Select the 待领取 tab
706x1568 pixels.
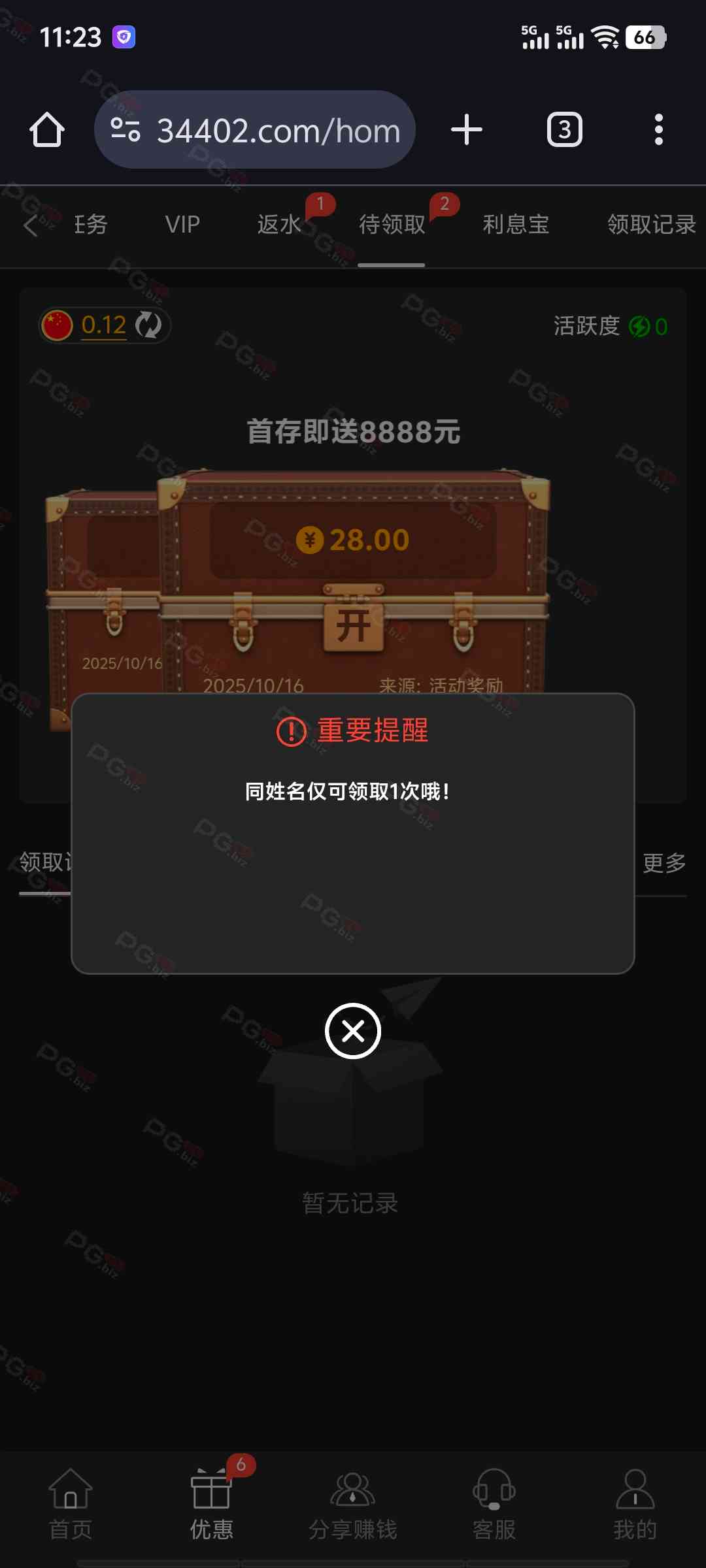point(392,225)
